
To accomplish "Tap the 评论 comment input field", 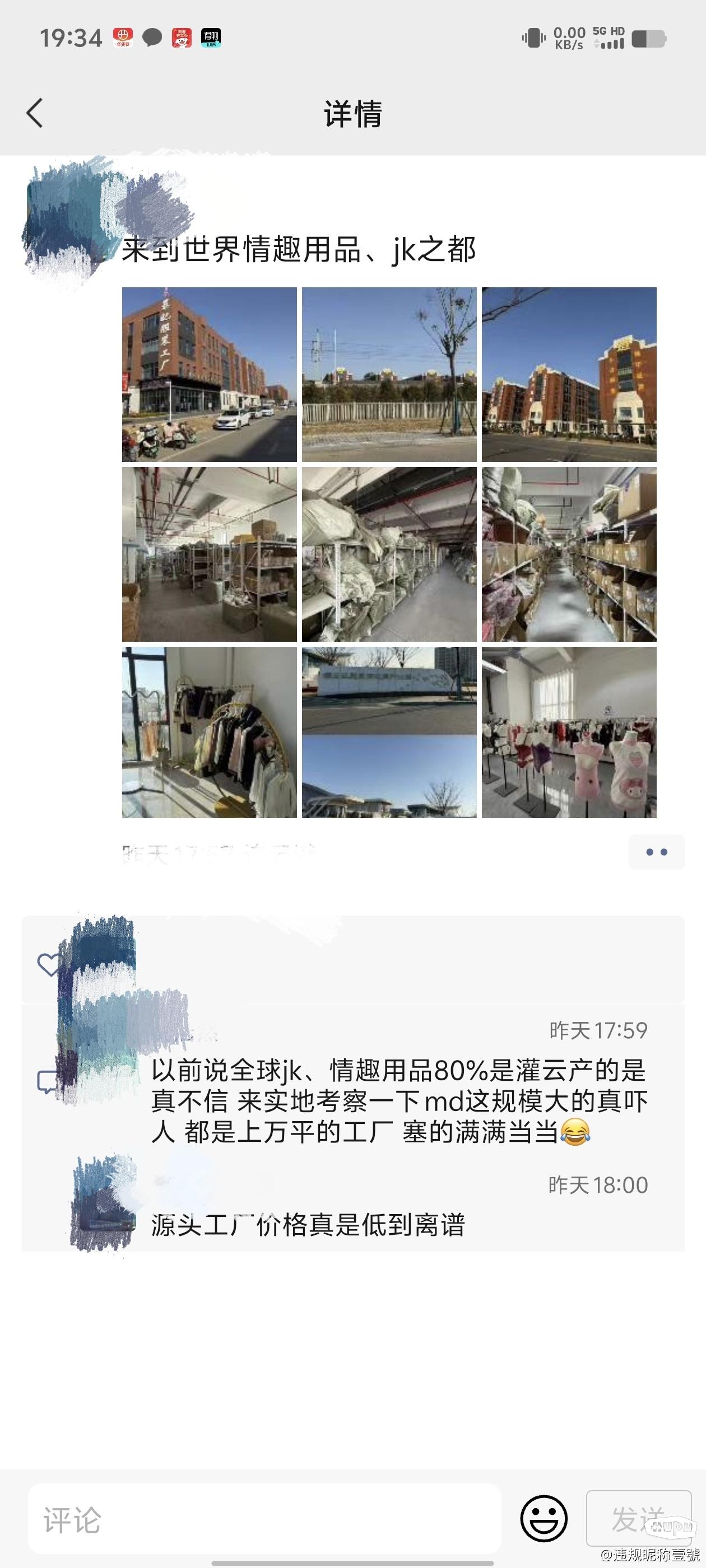I will tap(264, 1520).
